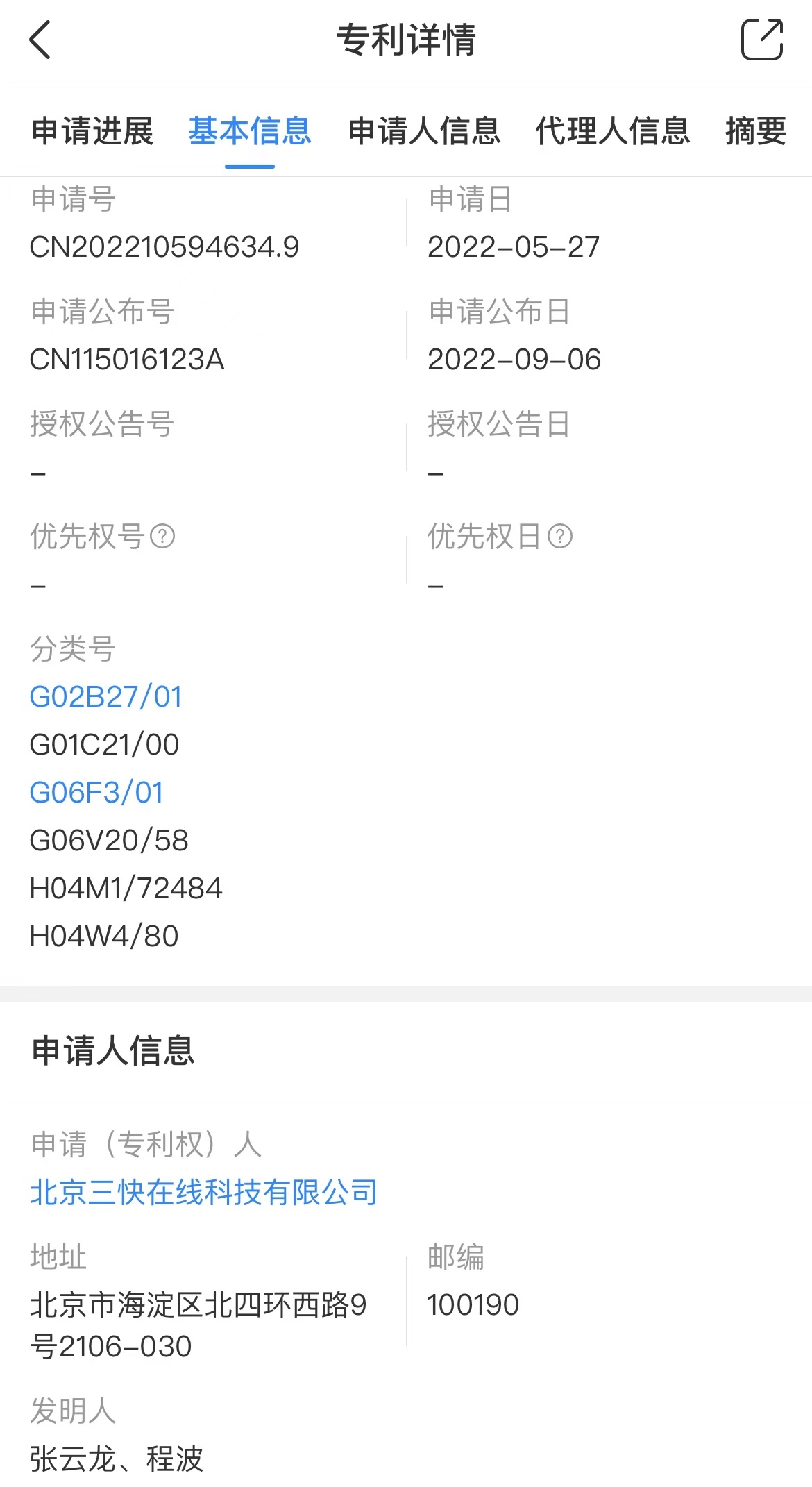
Task: Switch to the 申请进展 tab
Action: click(x=92, y=131)
